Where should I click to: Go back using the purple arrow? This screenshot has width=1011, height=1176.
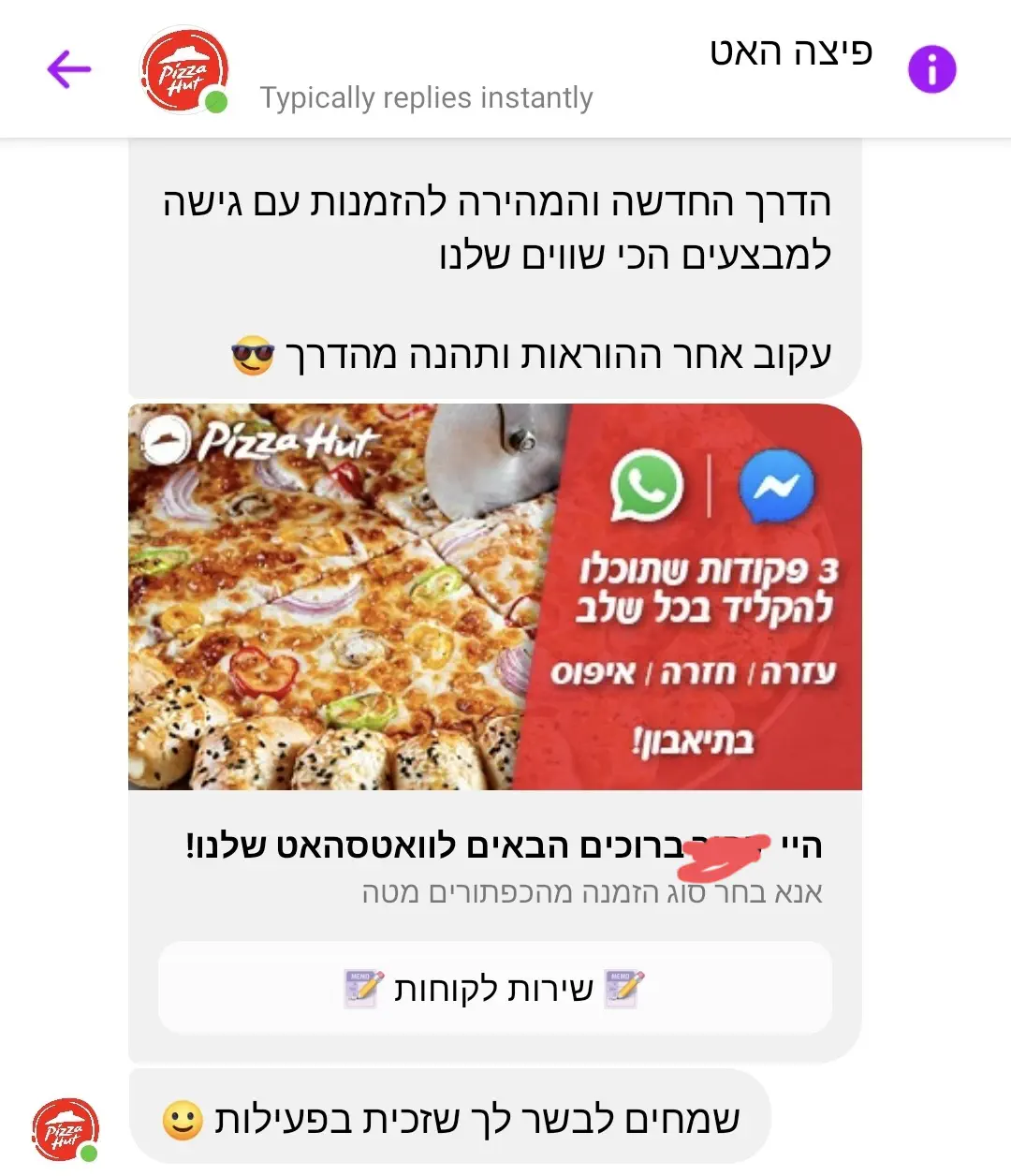click(69, 69)
